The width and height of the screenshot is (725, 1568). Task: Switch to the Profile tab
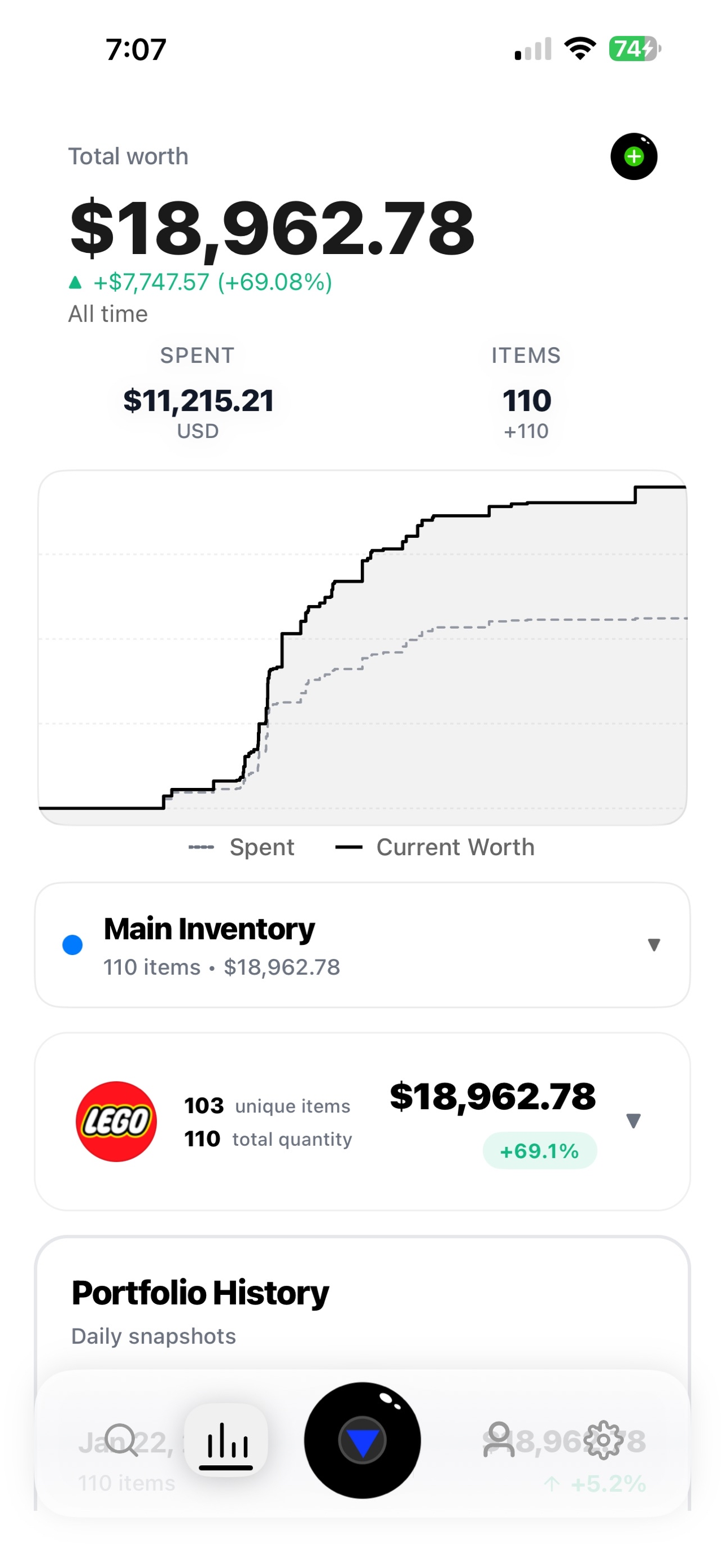(500, 1439)
